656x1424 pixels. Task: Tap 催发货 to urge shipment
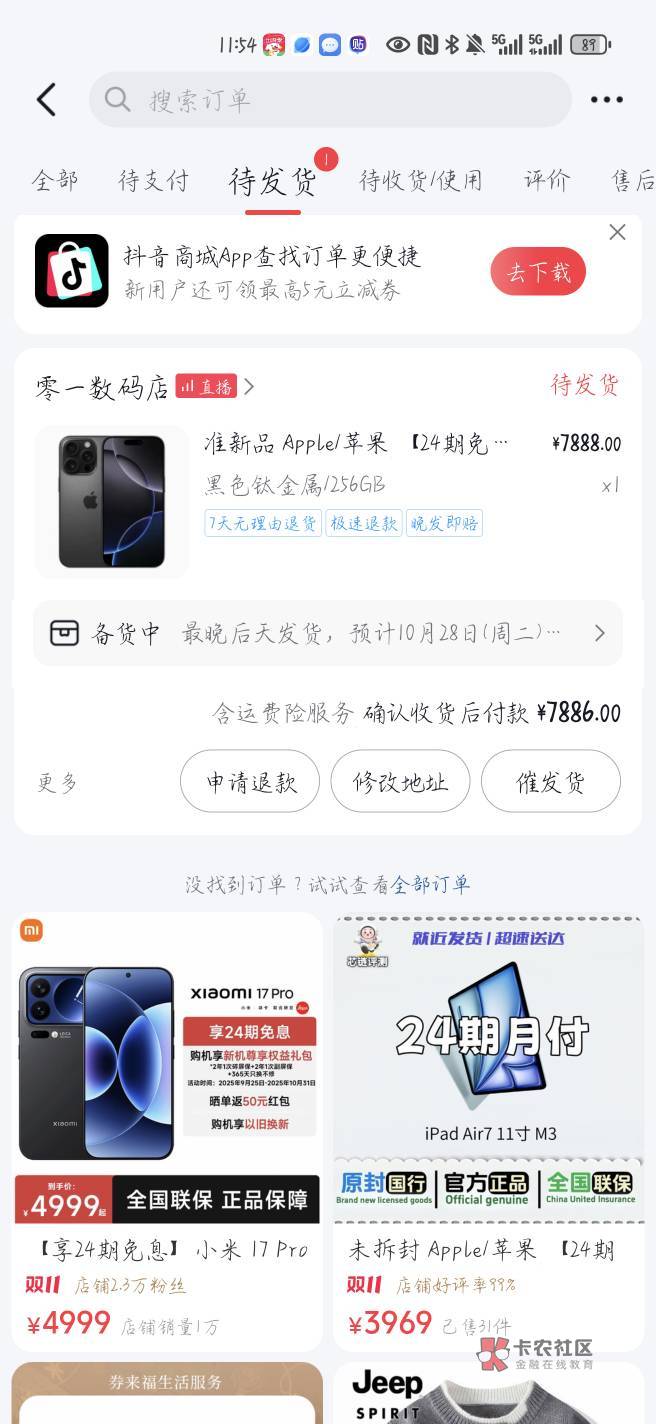point(550,782)
